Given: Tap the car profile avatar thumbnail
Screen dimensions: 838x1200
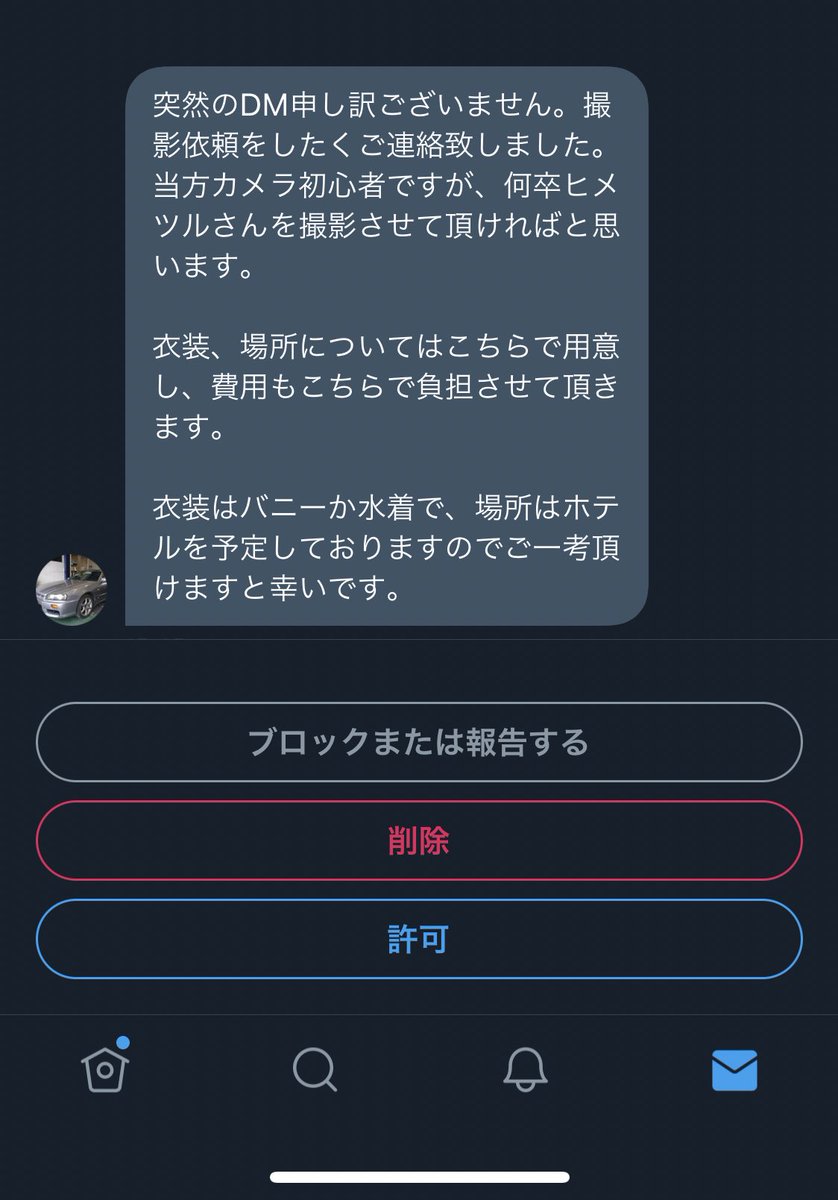Looking at the screenshot, I should 68,585.
